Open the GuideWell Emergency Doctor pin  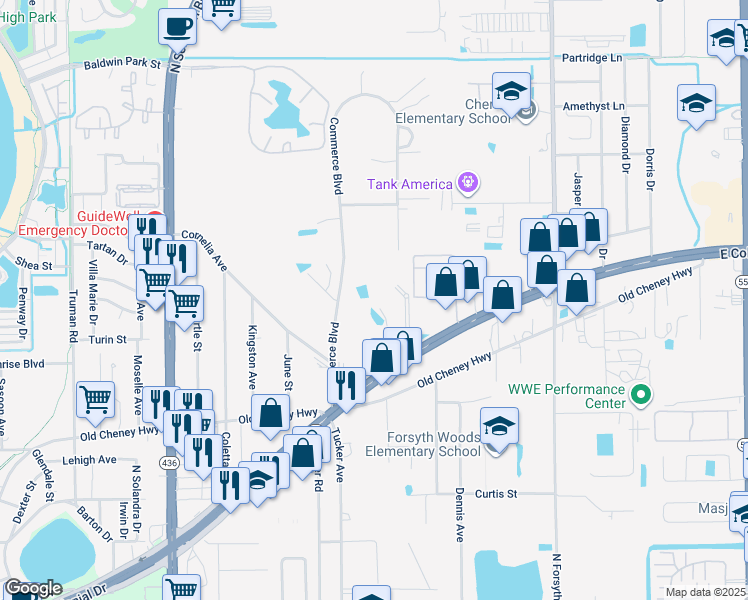[x=156, y=217]
